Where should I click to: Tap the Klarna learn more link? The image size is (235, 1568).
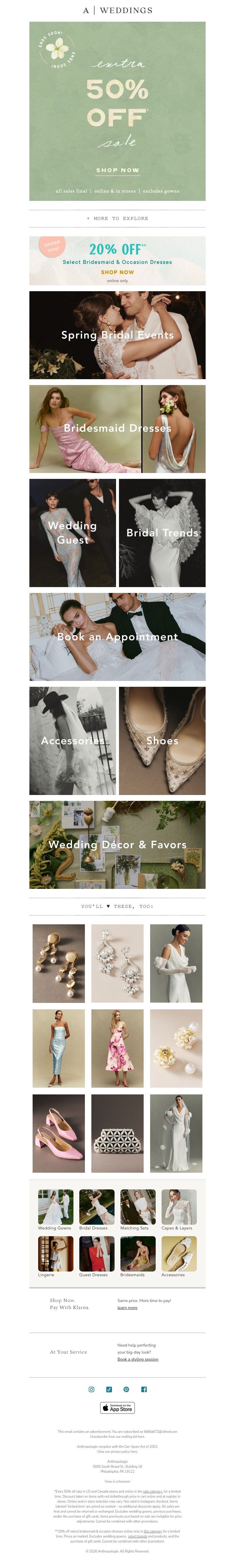(x=127, y=1308)
